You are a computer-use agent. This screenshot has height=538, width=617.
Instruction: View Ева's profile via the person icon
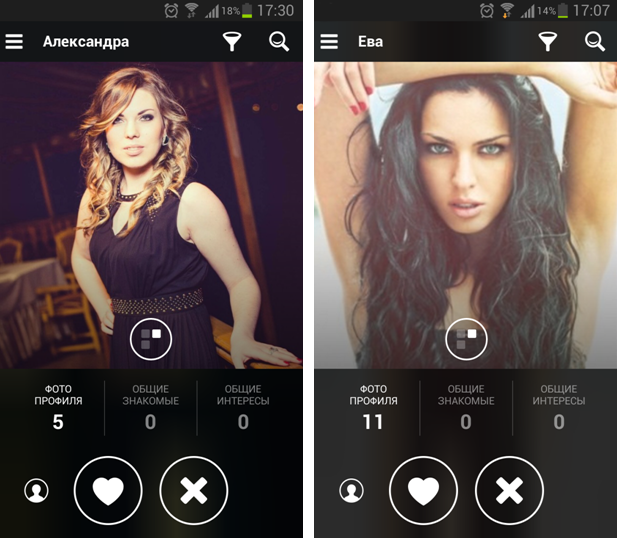click(352, 491)
